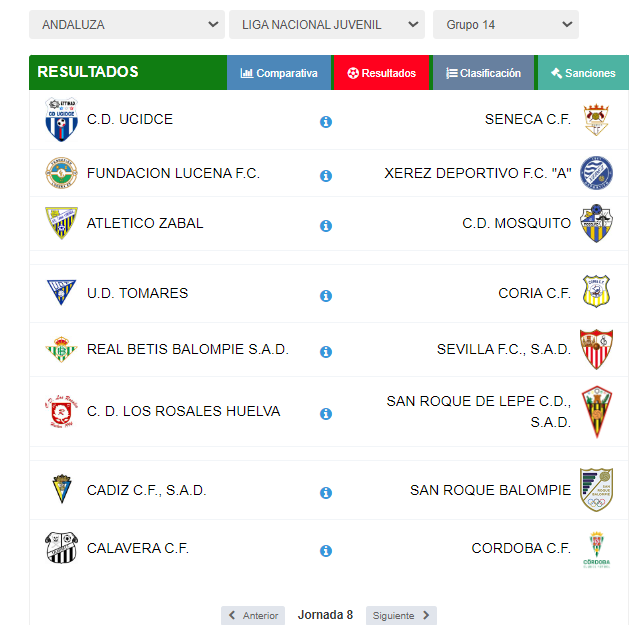Switch to the Clasificación tab

click(483, 73)
